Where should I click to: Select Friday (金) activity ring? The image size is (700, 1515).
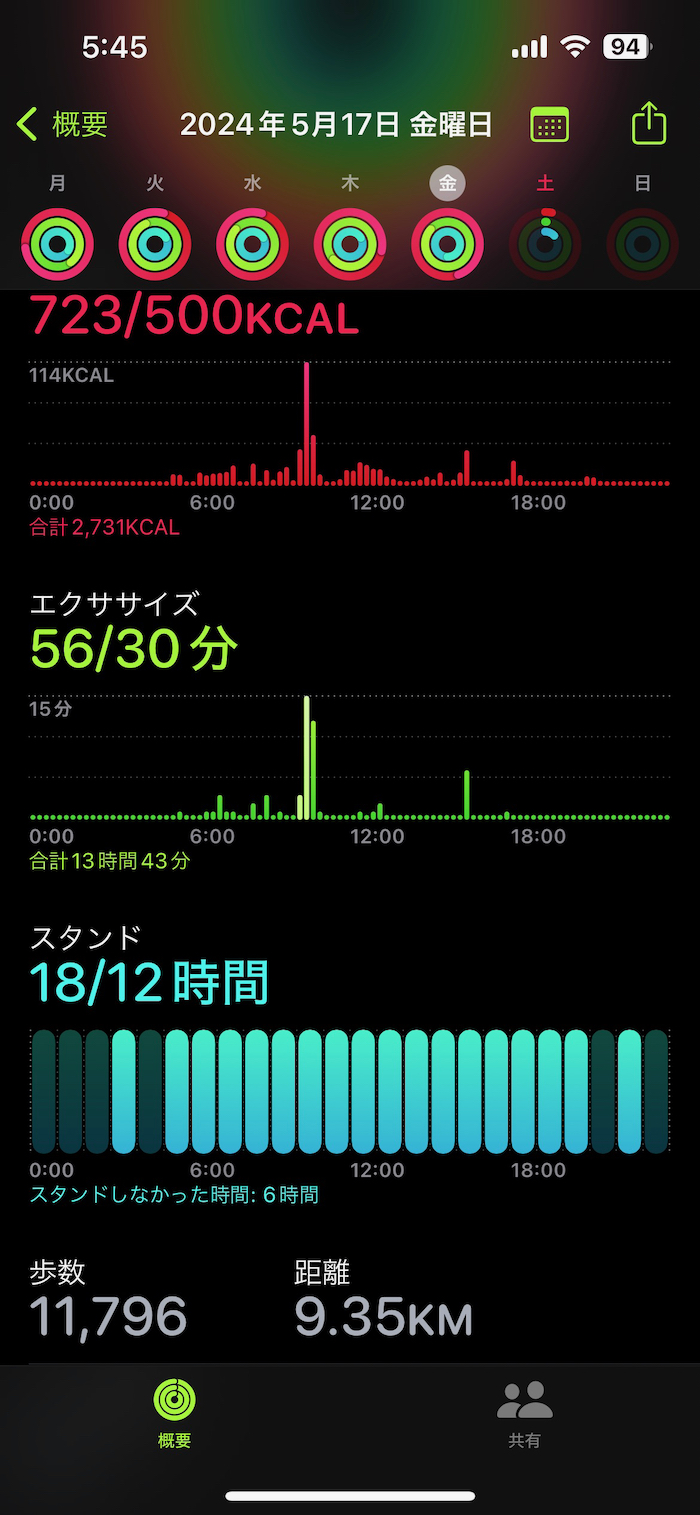click(448, 243)
